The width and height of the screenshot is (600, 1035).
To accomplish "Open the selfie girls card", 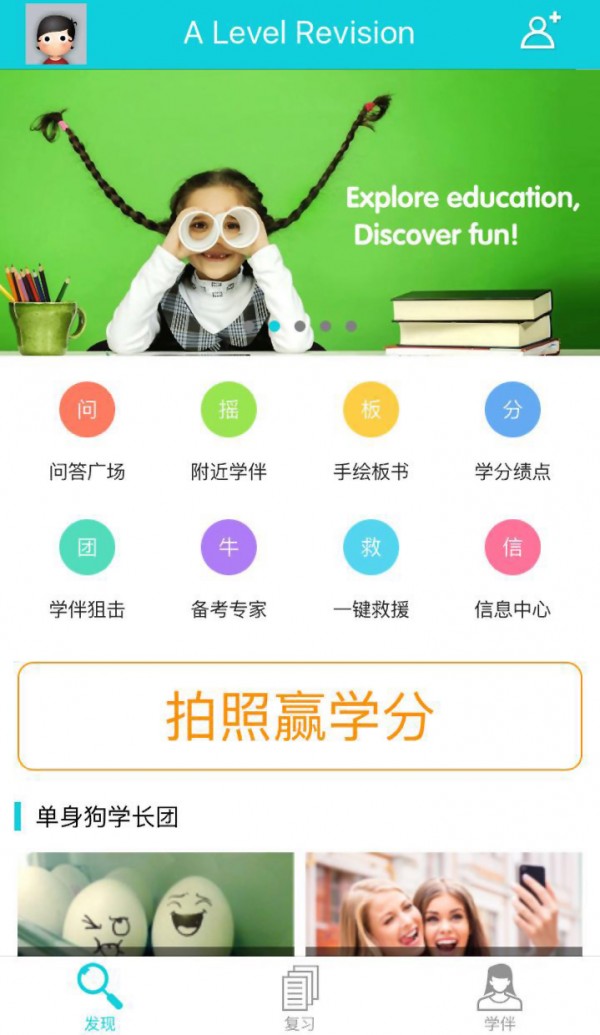I will point(444,903).
